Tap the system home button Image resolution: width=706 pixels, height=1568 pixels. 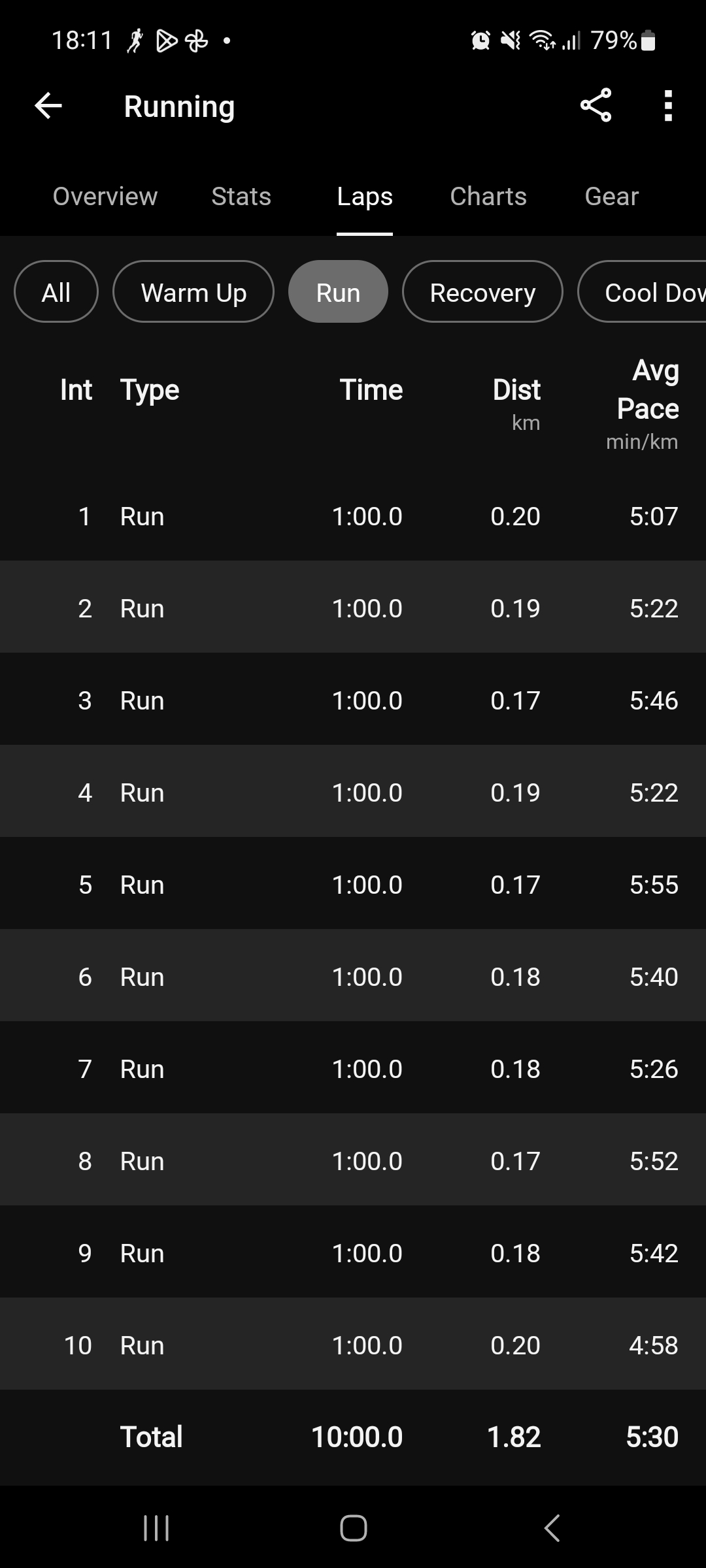coord(354,1528)
